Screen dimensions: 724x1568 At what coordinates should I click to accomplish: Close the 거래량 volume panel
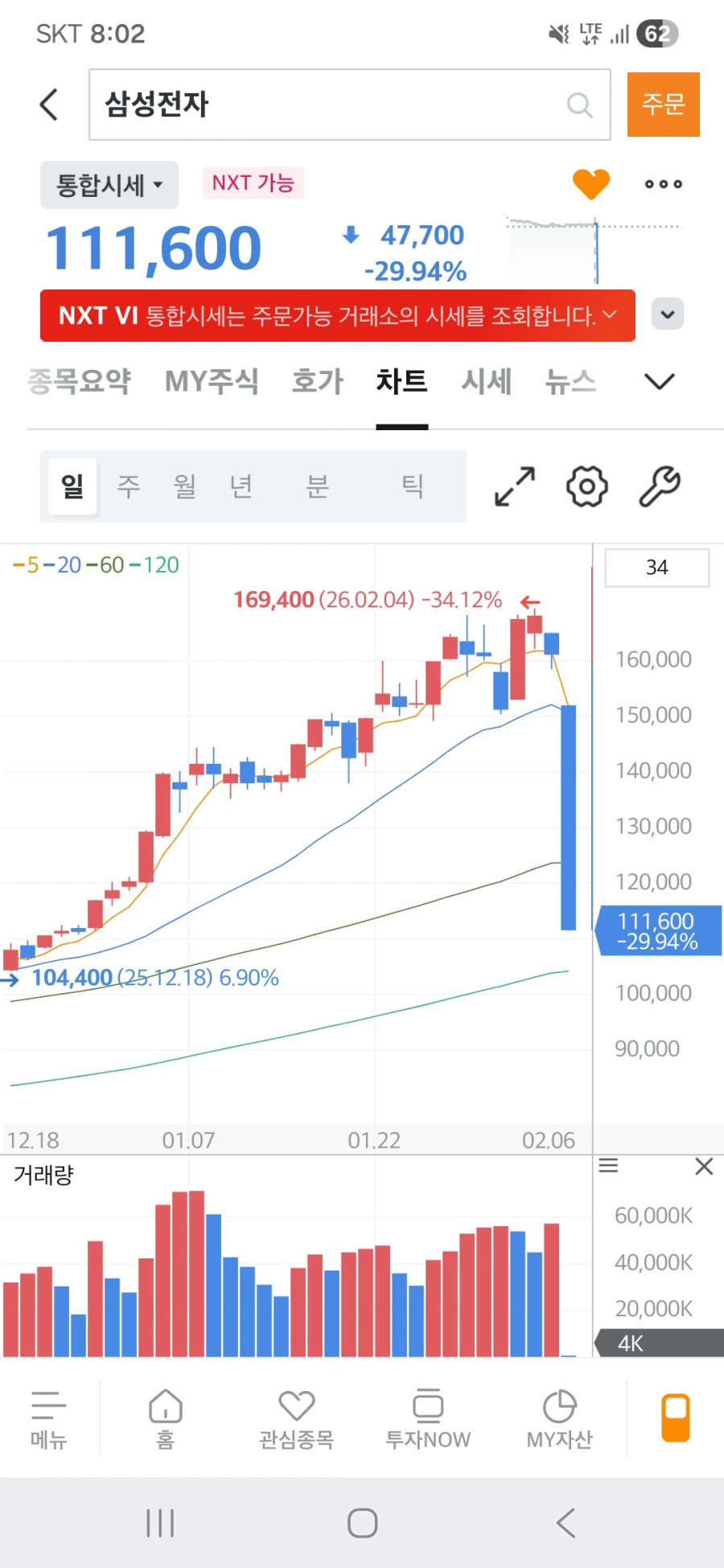(x=704, y=1167)
